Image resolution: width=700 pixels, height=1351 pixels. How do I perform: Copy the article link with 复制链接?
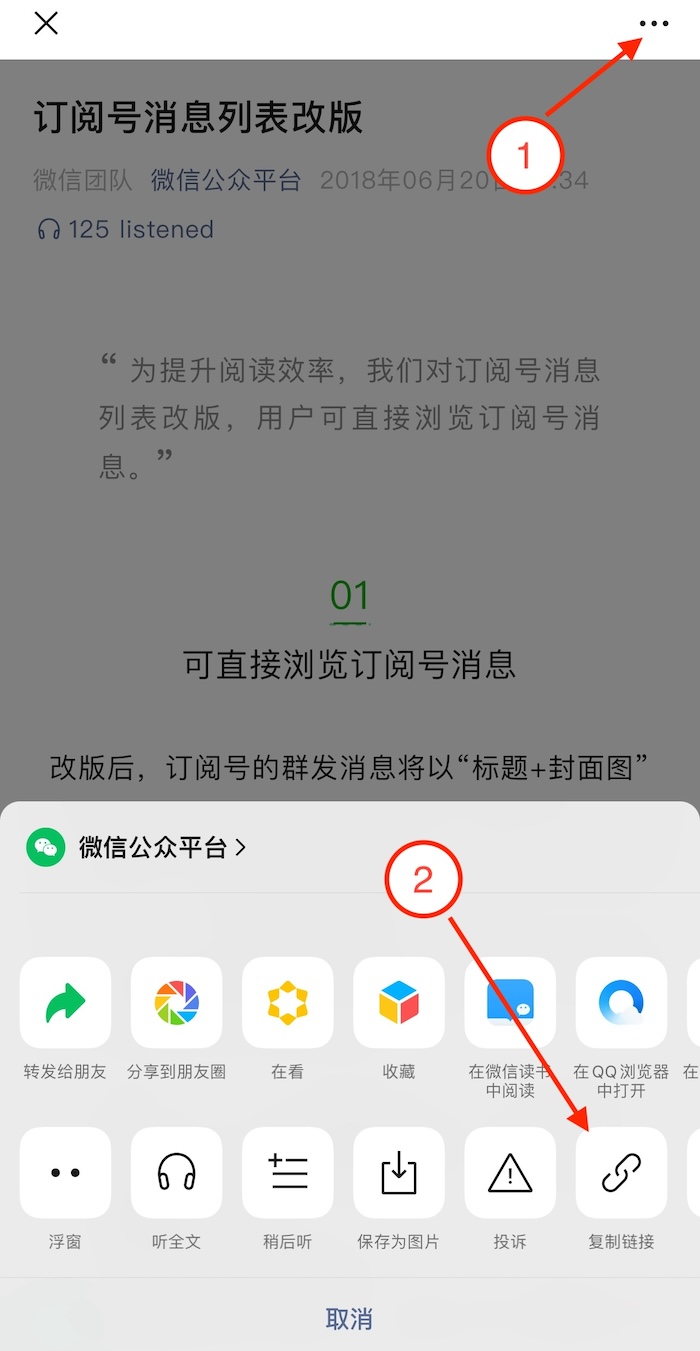coord(621,1173)
